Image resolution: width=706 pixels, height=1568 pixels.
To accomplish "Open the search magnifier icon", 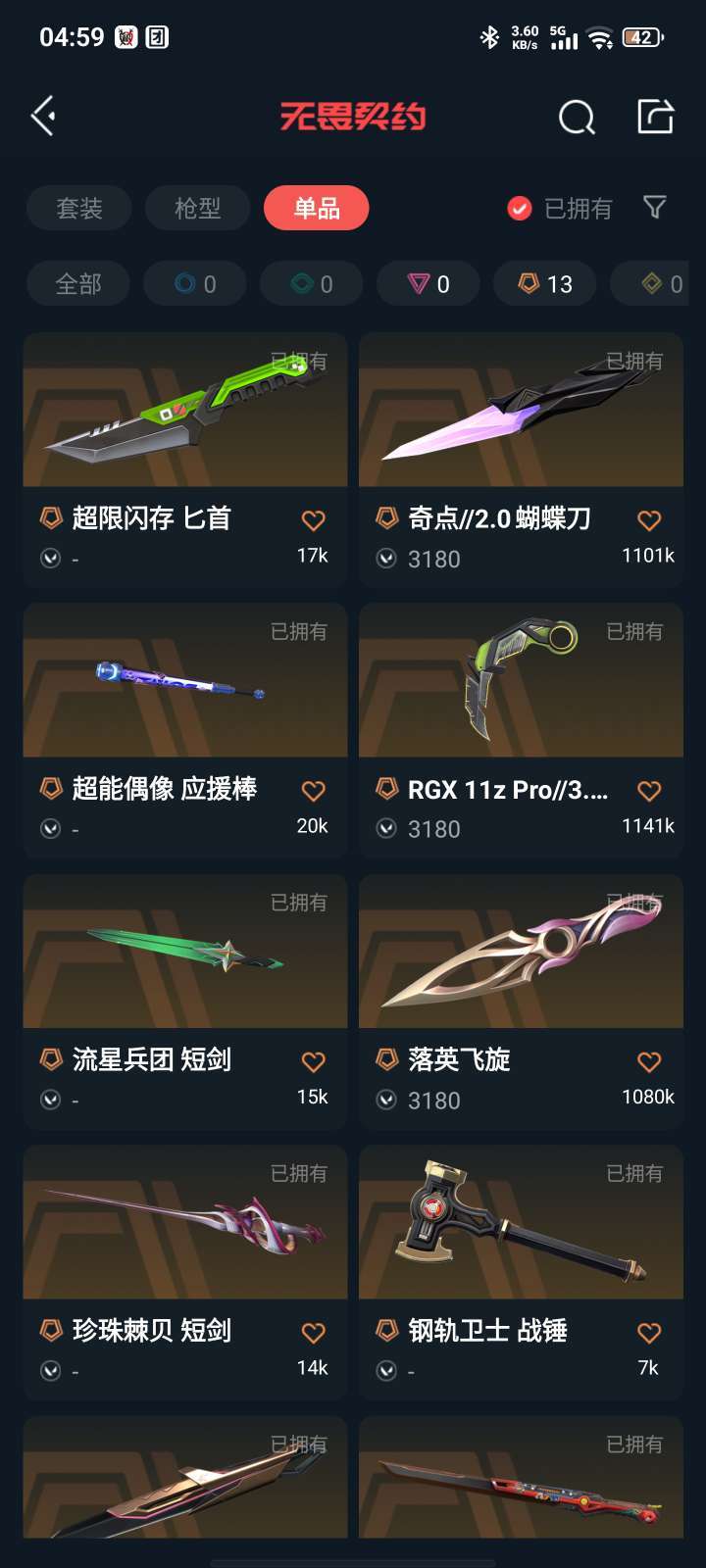I will tap(577, 118).
